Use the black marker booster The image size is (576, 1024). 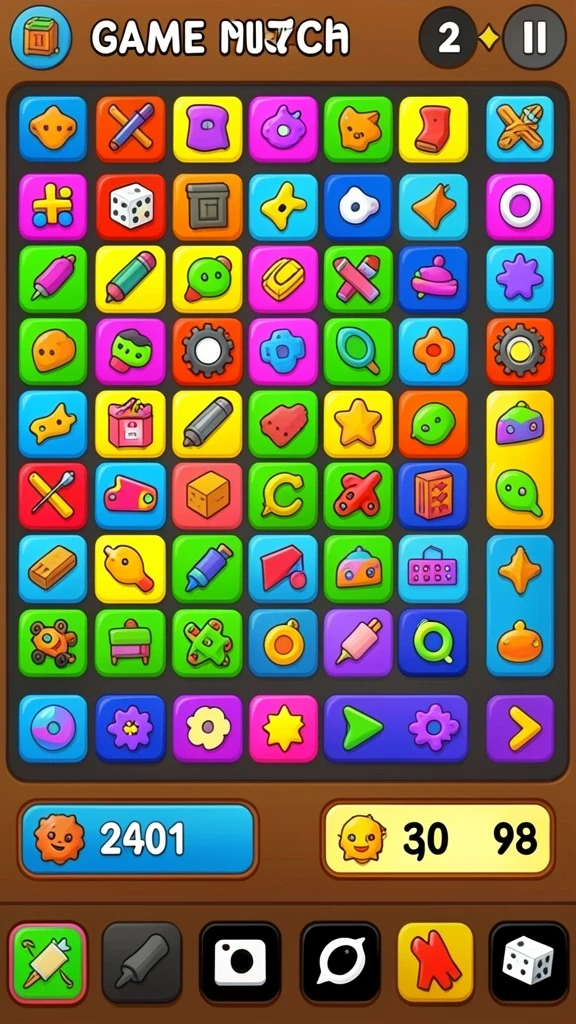(x=142, y=962)
